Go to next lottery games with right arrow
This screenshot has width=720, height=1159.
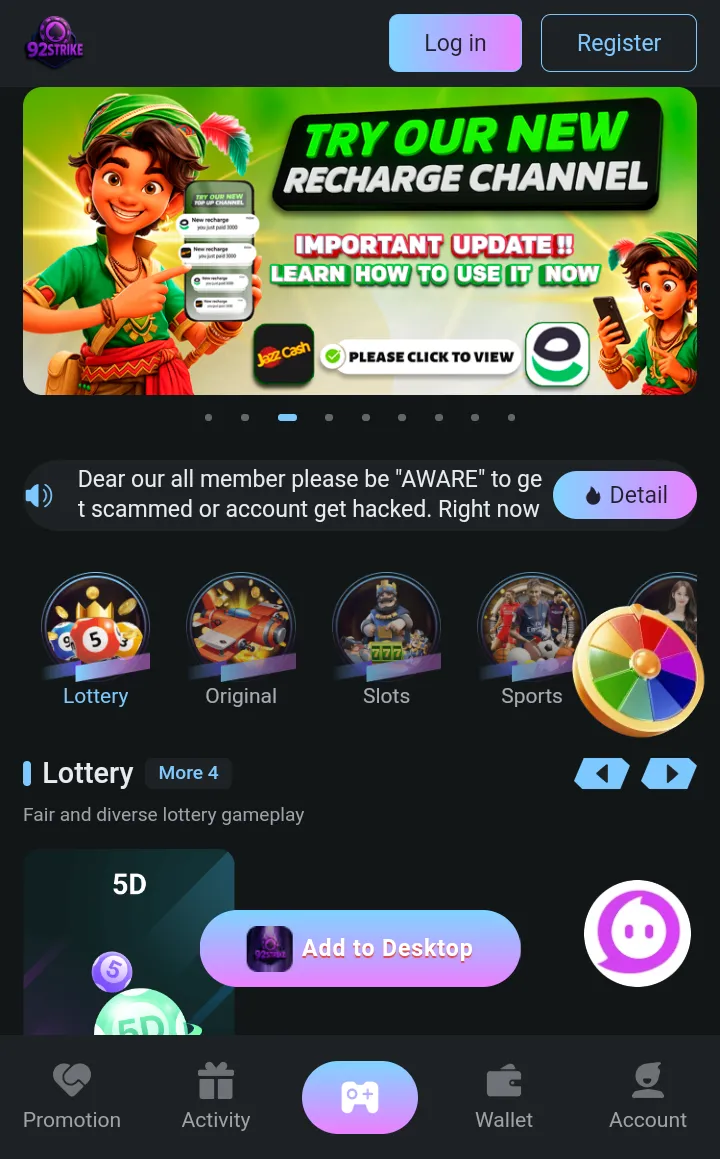pos(669,773)
